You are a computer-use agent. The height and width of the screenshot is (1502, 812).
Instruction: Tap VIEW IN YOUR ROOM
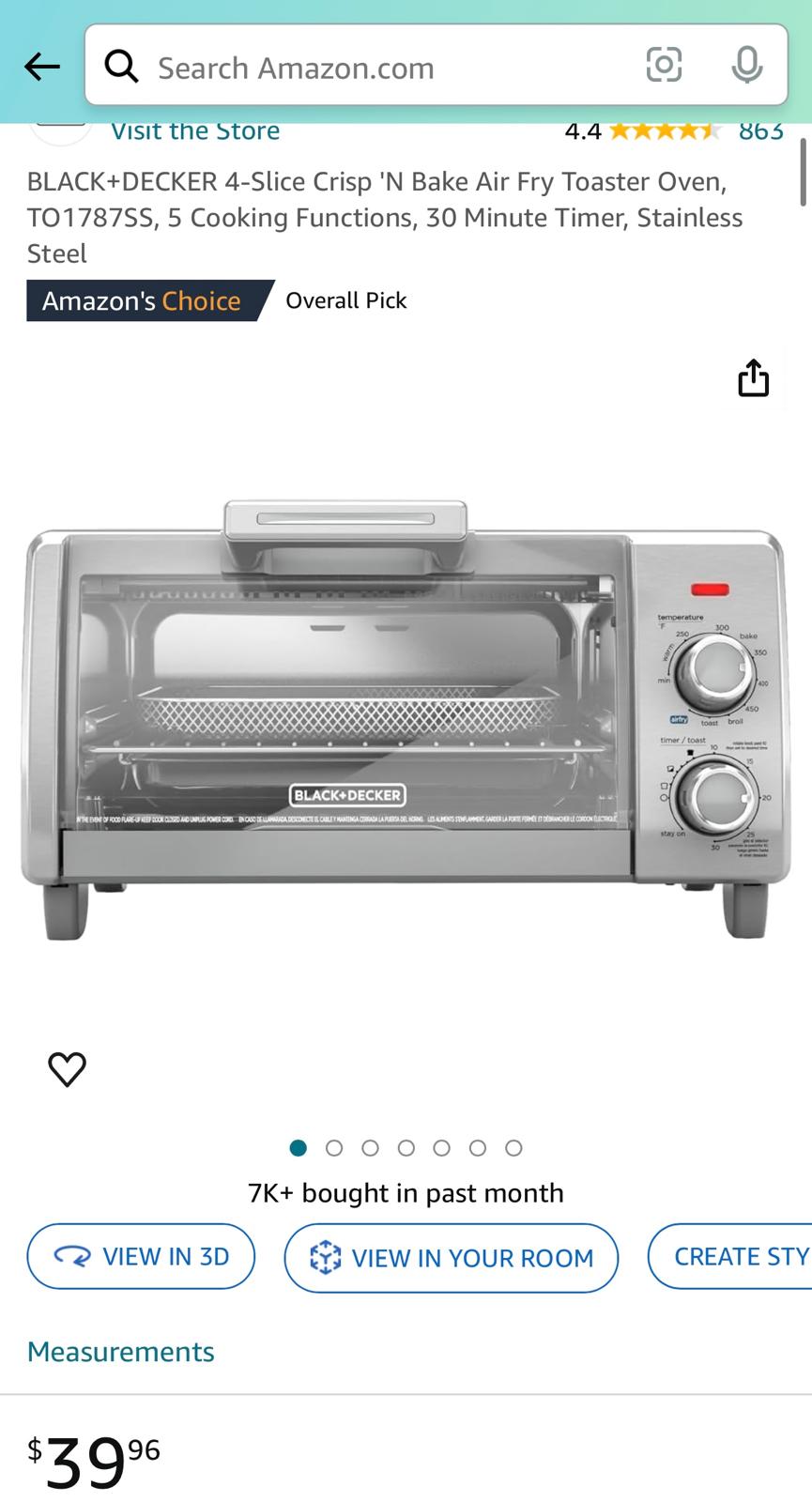pyautogui.click(x=452, y=1257)
